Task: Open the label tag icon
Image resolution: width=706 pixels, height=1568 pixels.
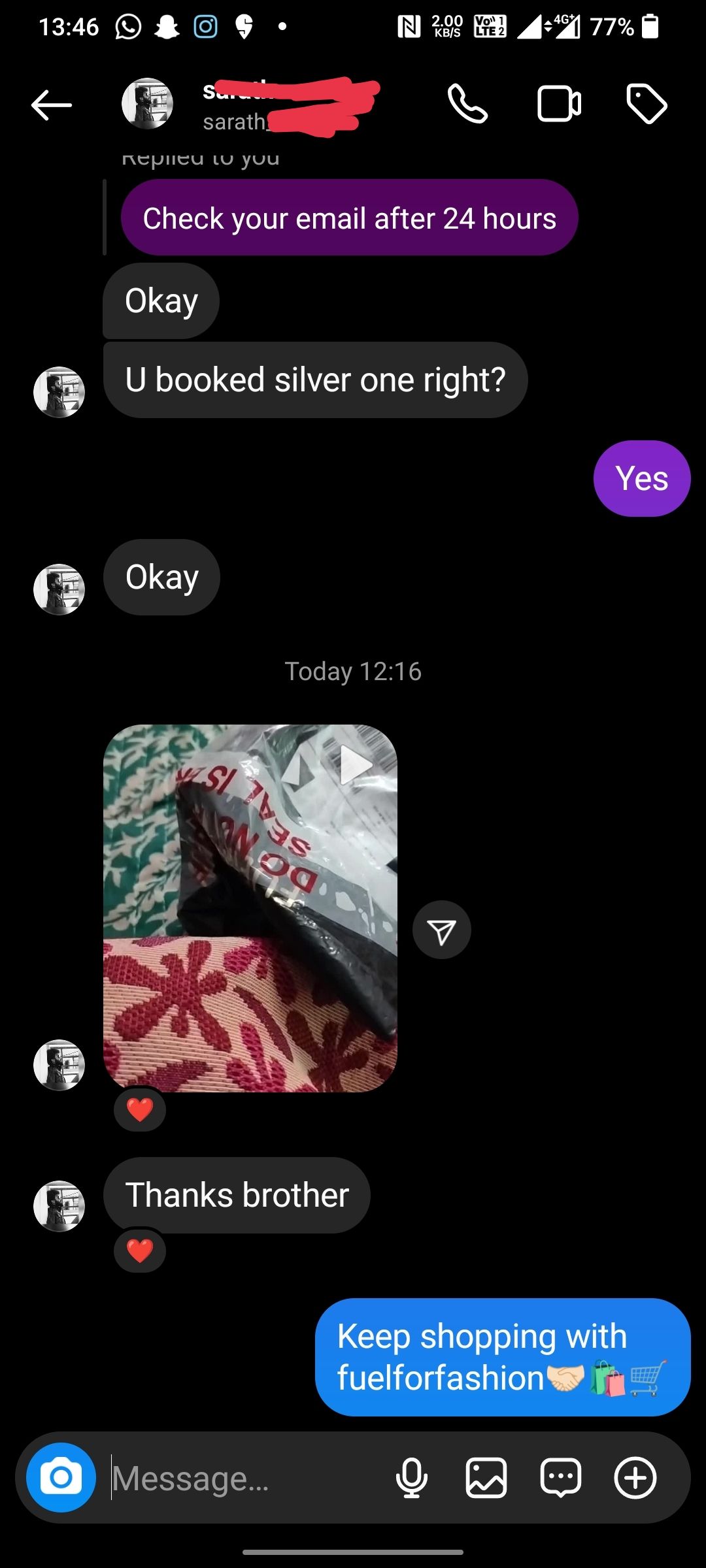Action: pyautogui.click(x=647, y=104)
